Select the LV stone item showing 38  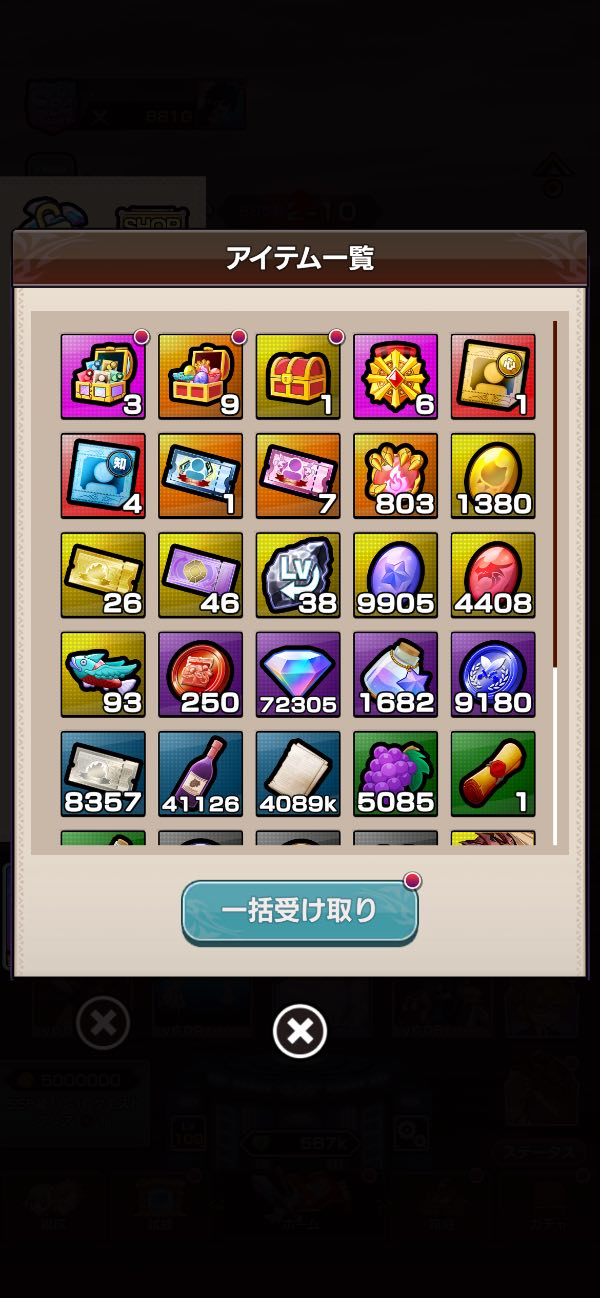(x=298, y=574)
